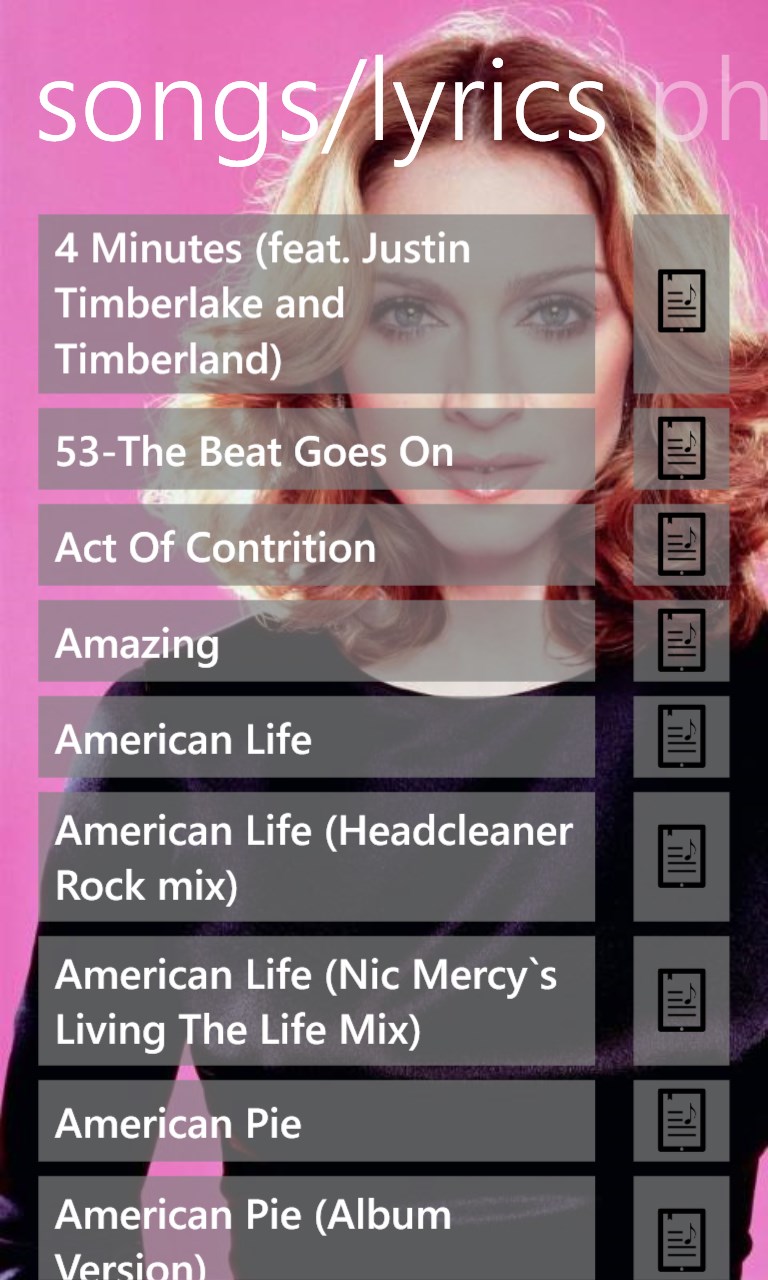Show lyrics for American Pie (Album Version)

coord(681,1240)
